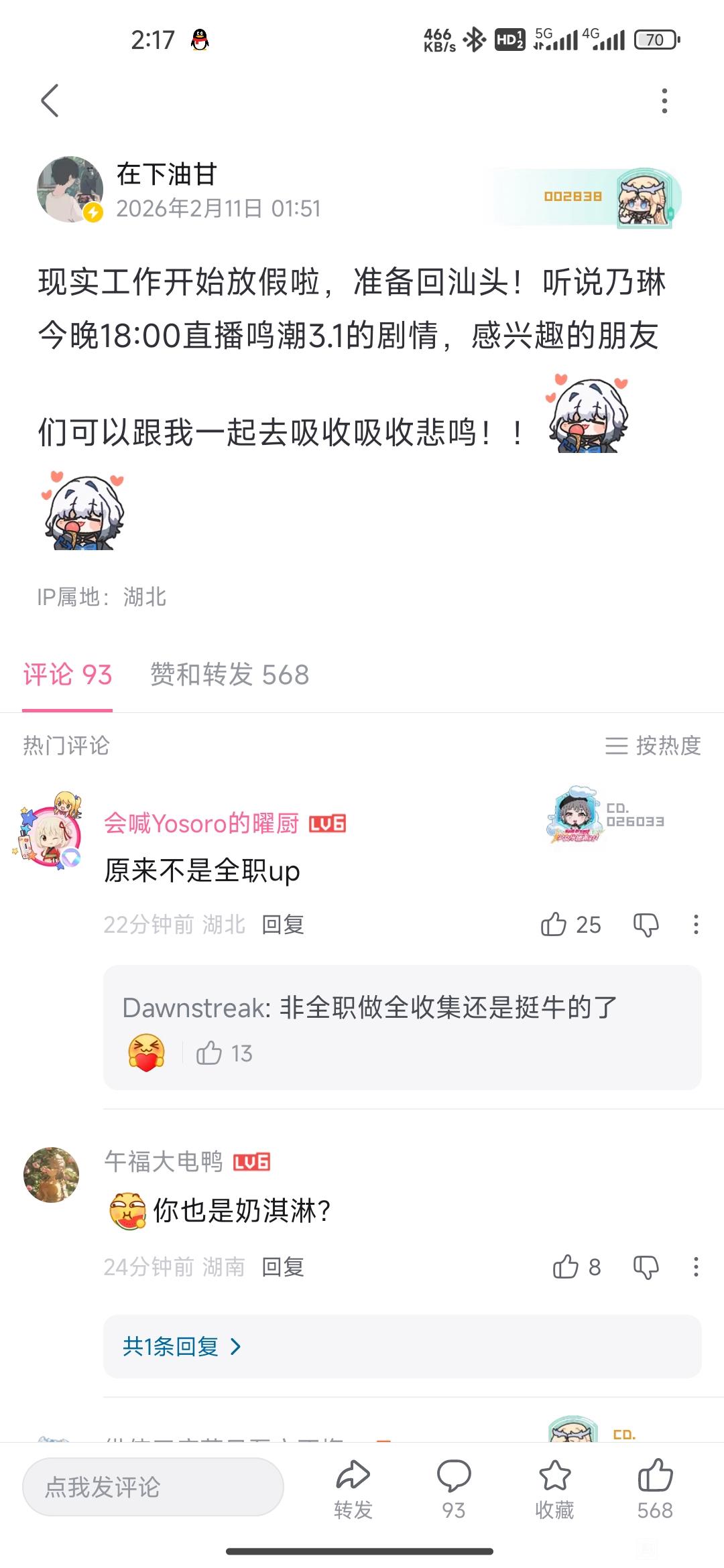Like 午福大电鸭's comment
This screenshot has width=724, height=1568.
pos(566,1266)
